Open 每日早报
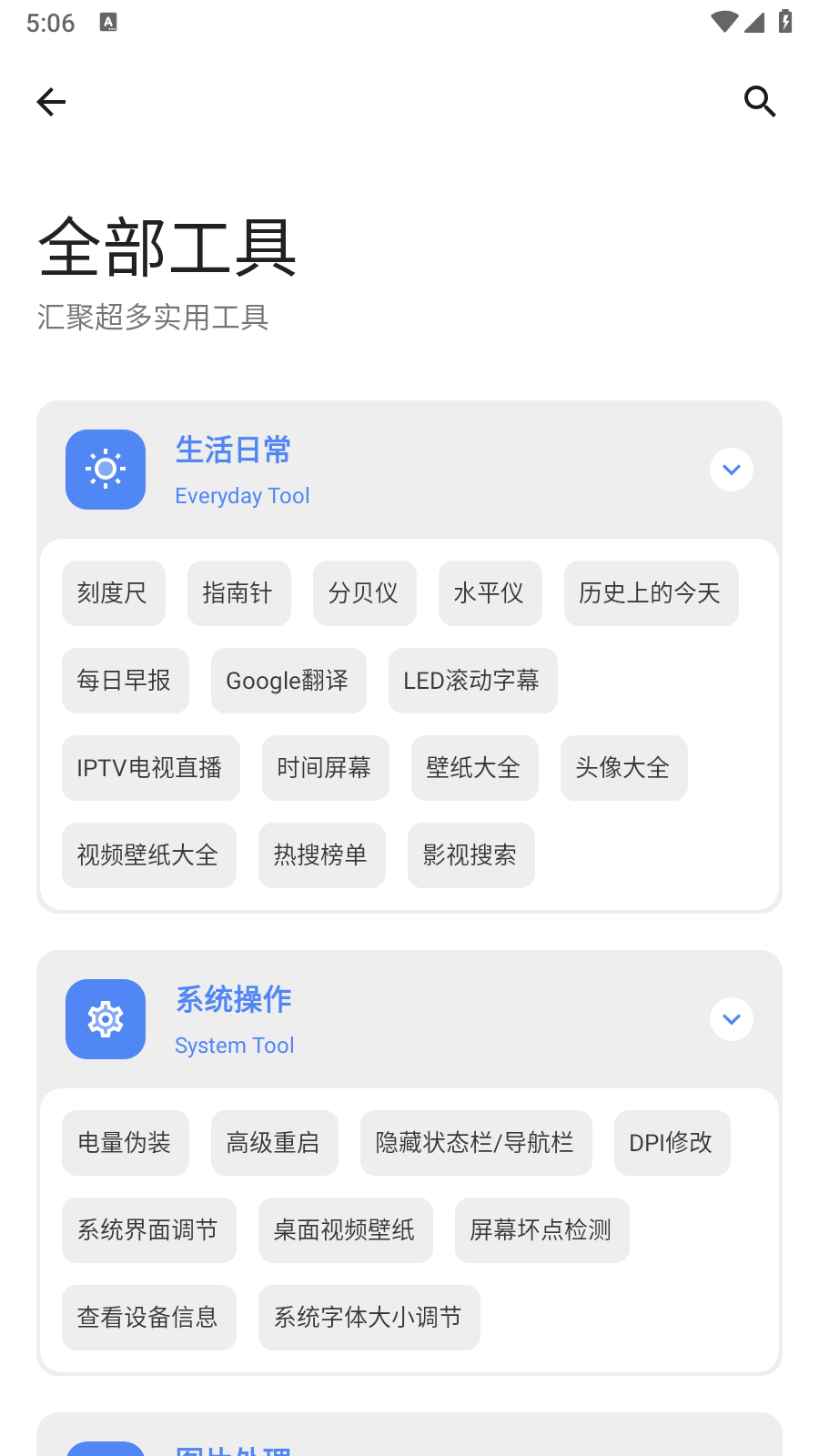The image size is (819, 1456). [125, 681]
